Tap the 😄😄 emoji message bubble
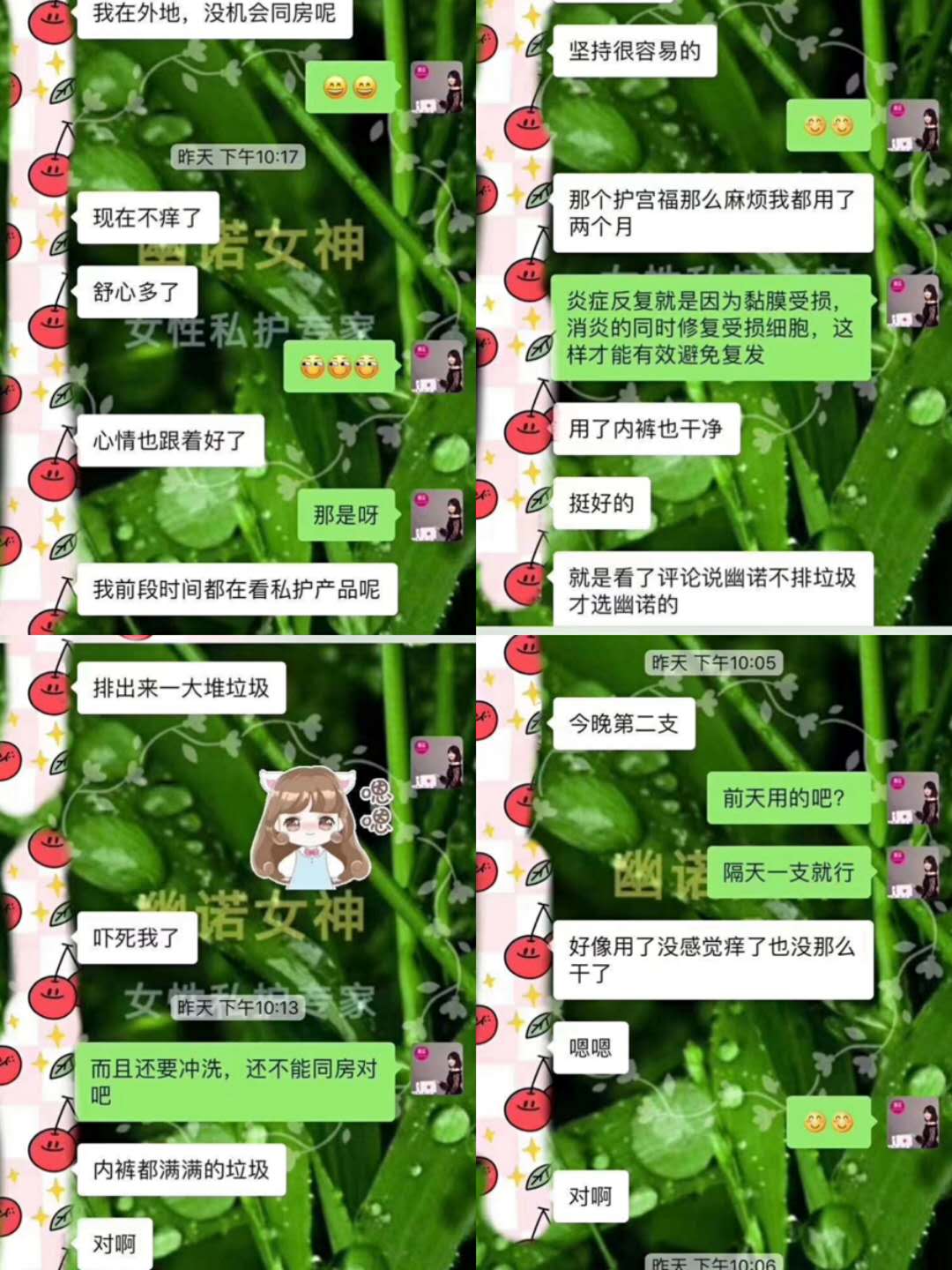Screen dimensions: 952x1270 click(350, 87)
